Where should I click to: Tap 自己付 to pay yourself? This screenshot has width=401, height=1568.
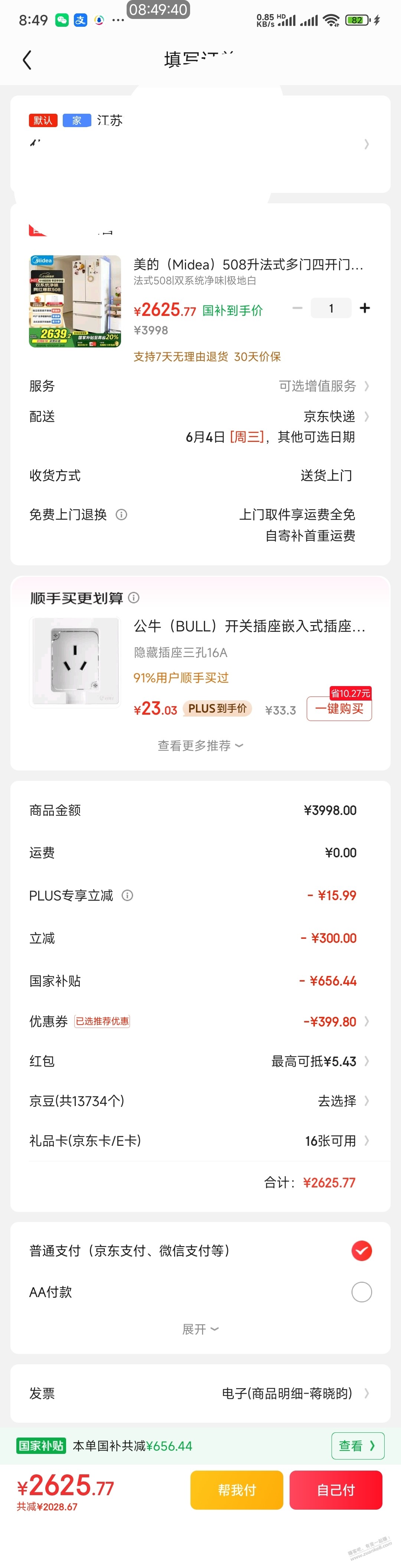tap(335, 1490)
